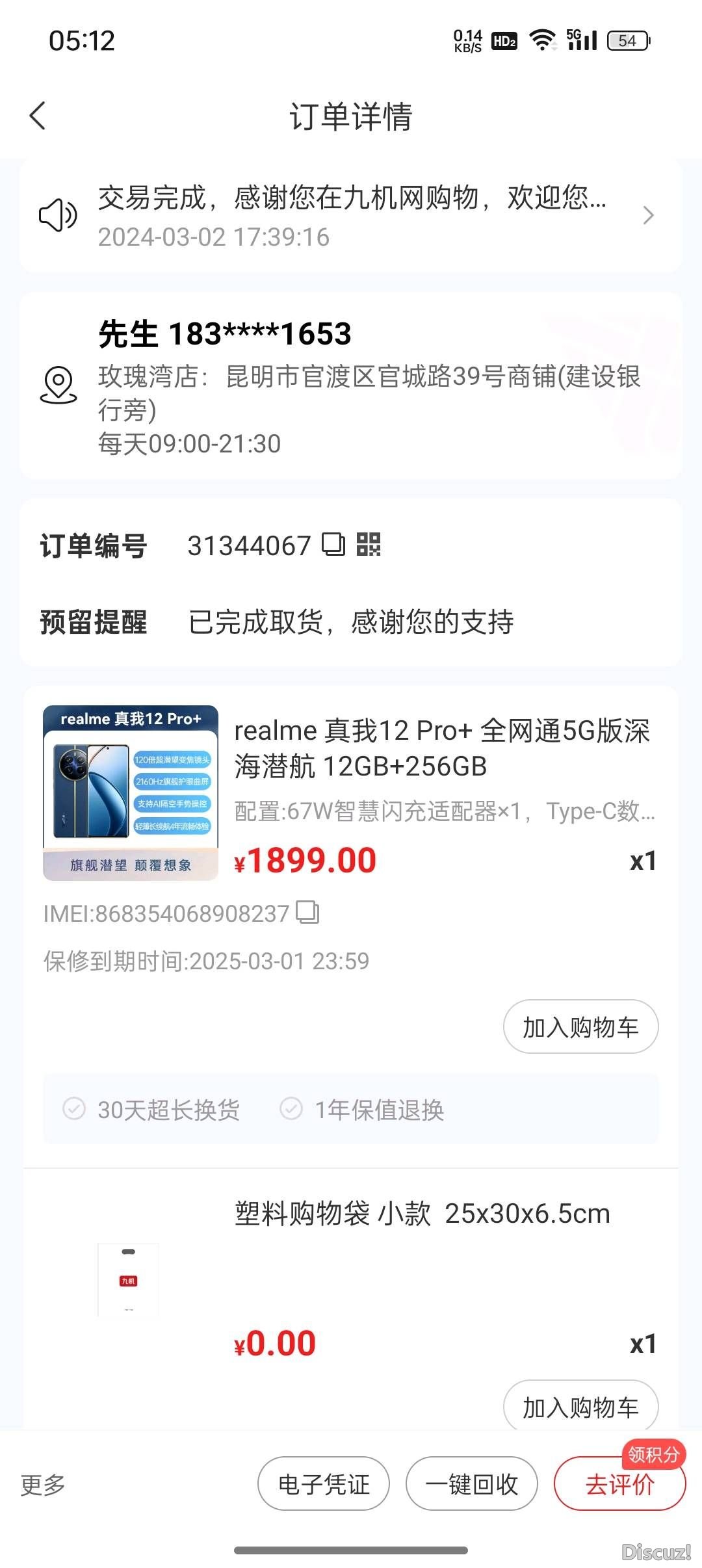
Task: Copy the IMEI number
Action: [307, 913]
